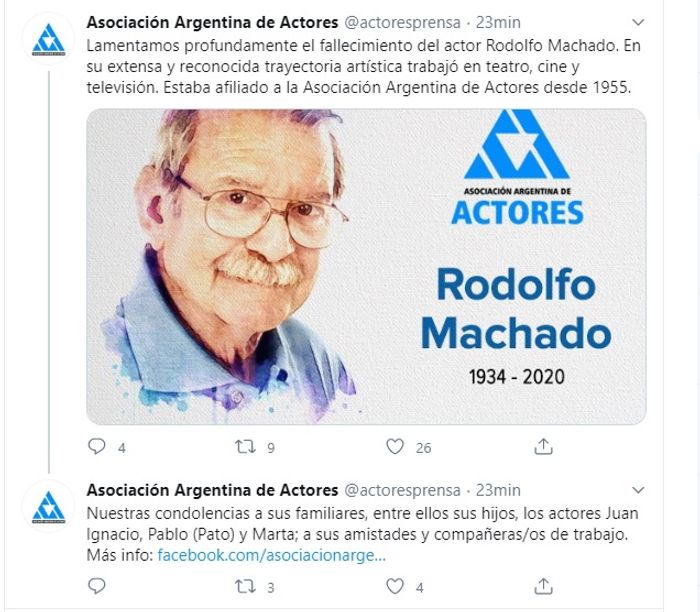Retweet the Rodolfo Machado tribute tweet
The width and height of the screenshot is (700, 612).
point(245,447)
